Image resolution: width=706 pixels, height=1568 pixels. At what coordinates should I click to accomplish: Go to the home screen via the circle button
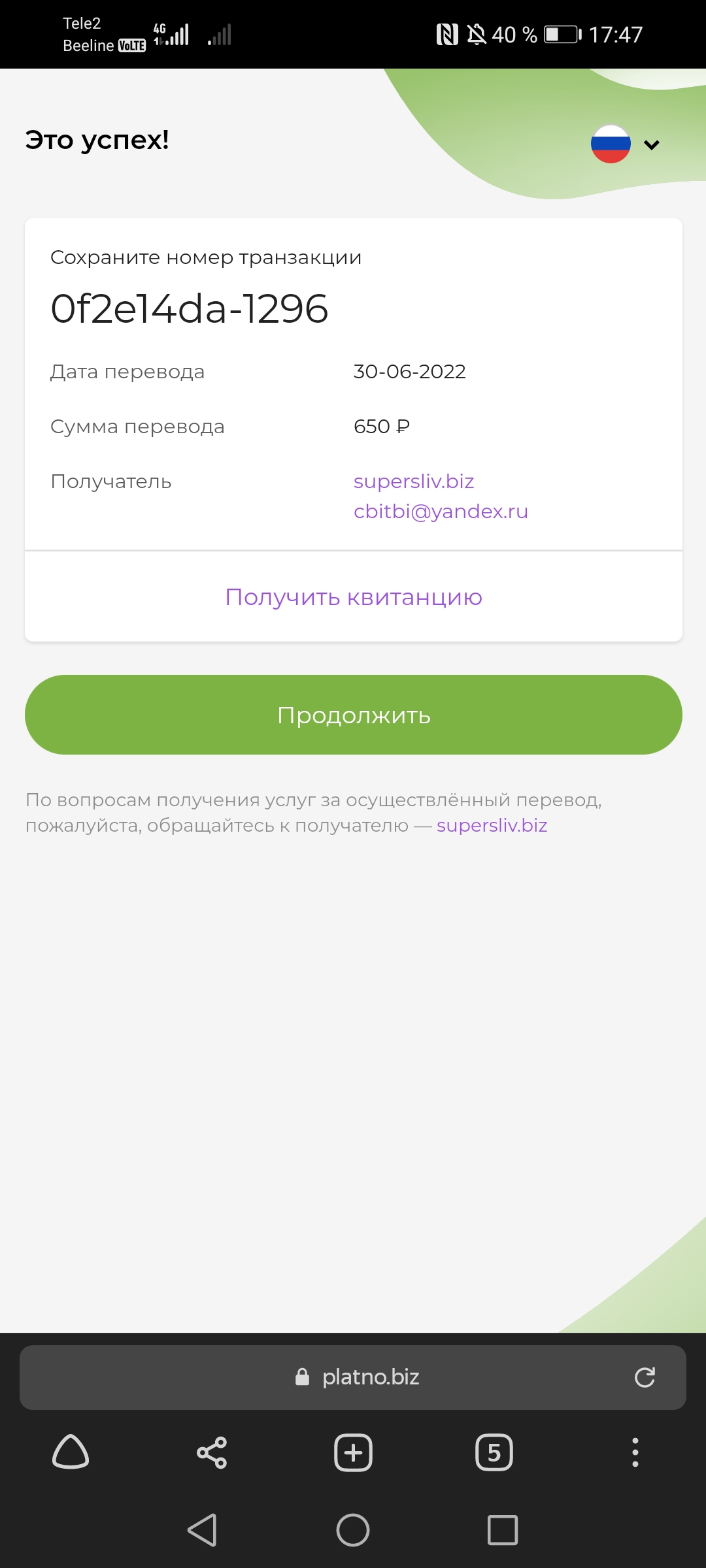click(x=353, y=1530)
